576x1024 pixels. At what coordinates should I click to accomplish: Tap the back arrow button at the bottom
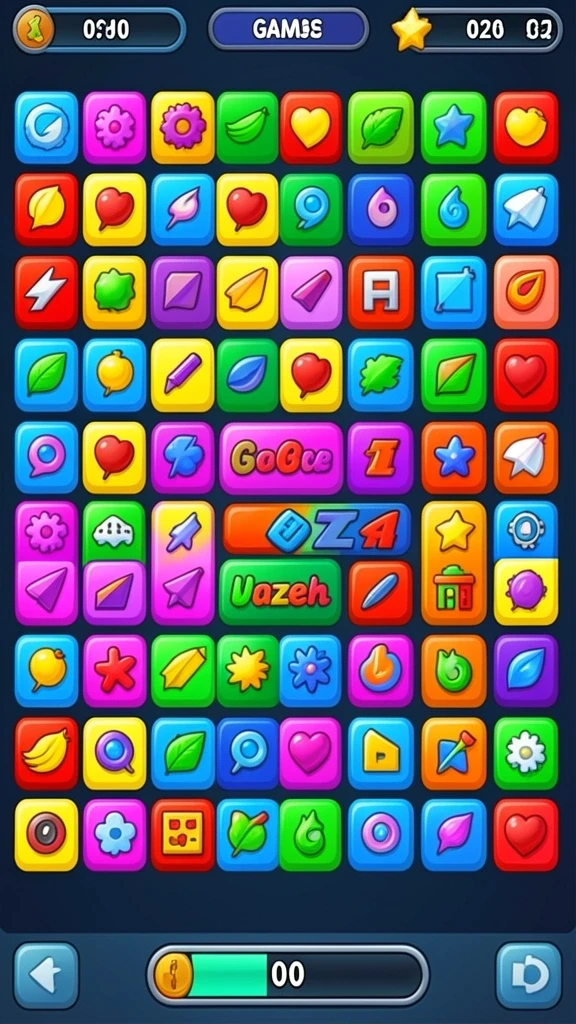(46, 976)
